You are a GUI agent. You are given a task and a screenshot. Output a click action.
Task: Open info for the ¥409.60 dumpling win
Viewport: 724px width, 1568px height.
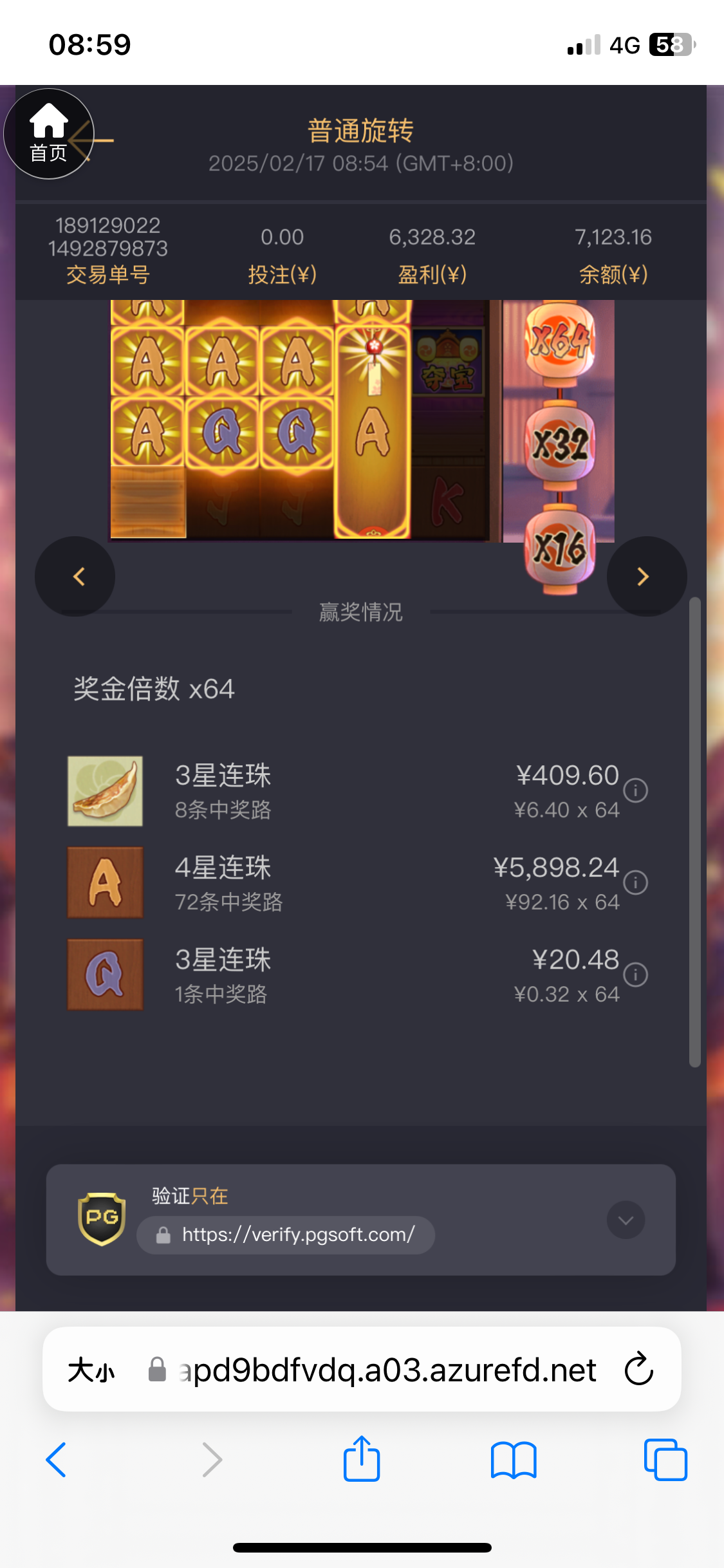[x=635, y=790]
